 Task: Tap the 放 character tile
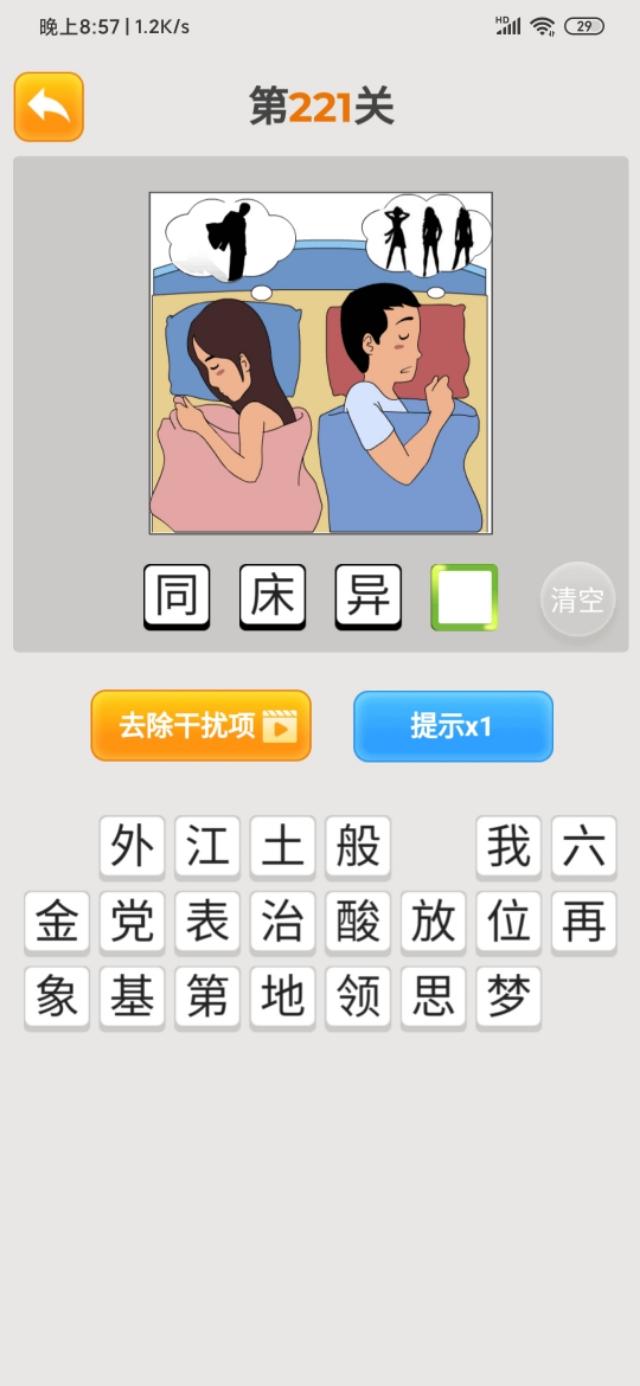433,923
